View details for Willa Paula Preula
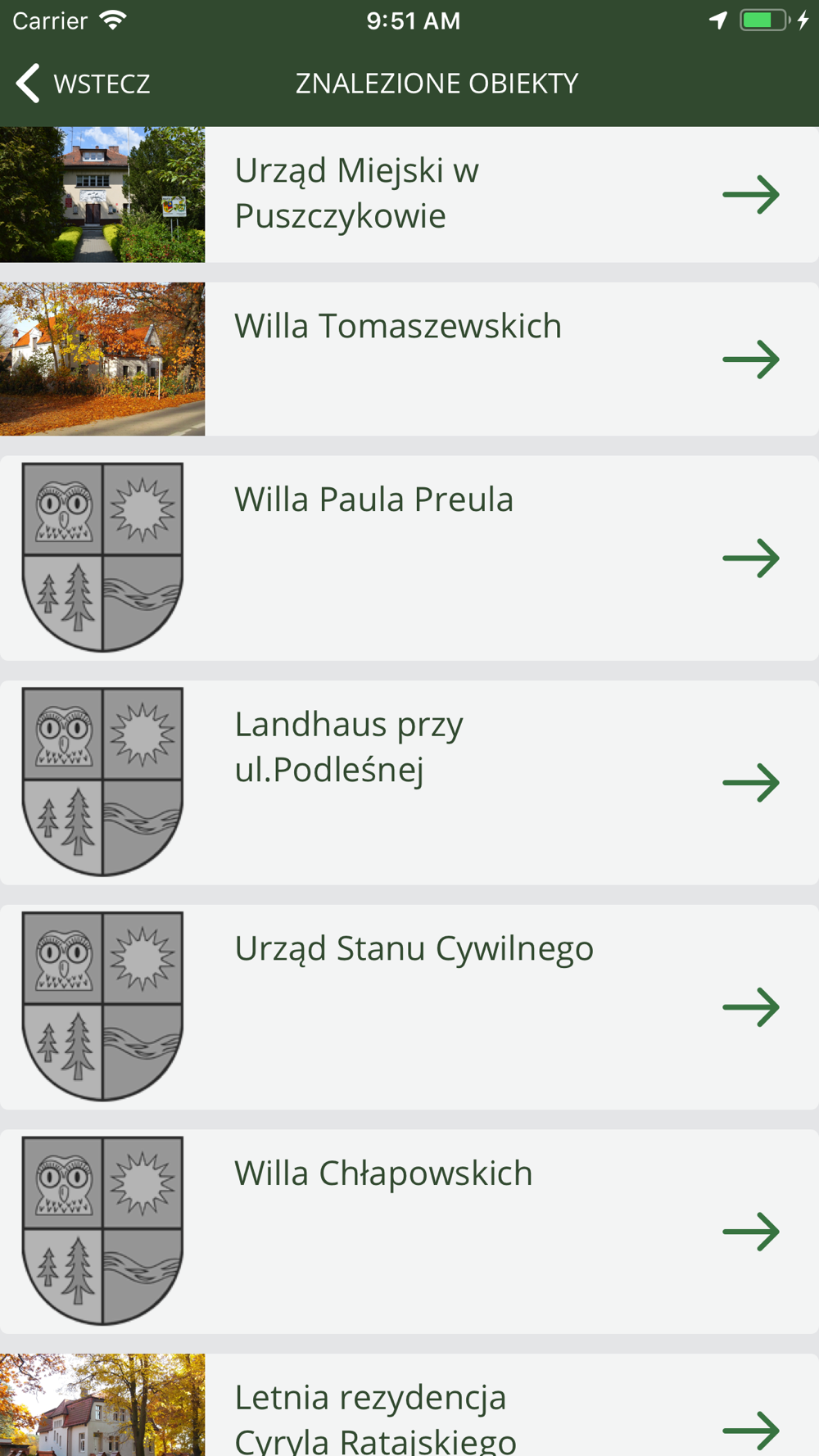819x1456 pixels. [409, 558]
